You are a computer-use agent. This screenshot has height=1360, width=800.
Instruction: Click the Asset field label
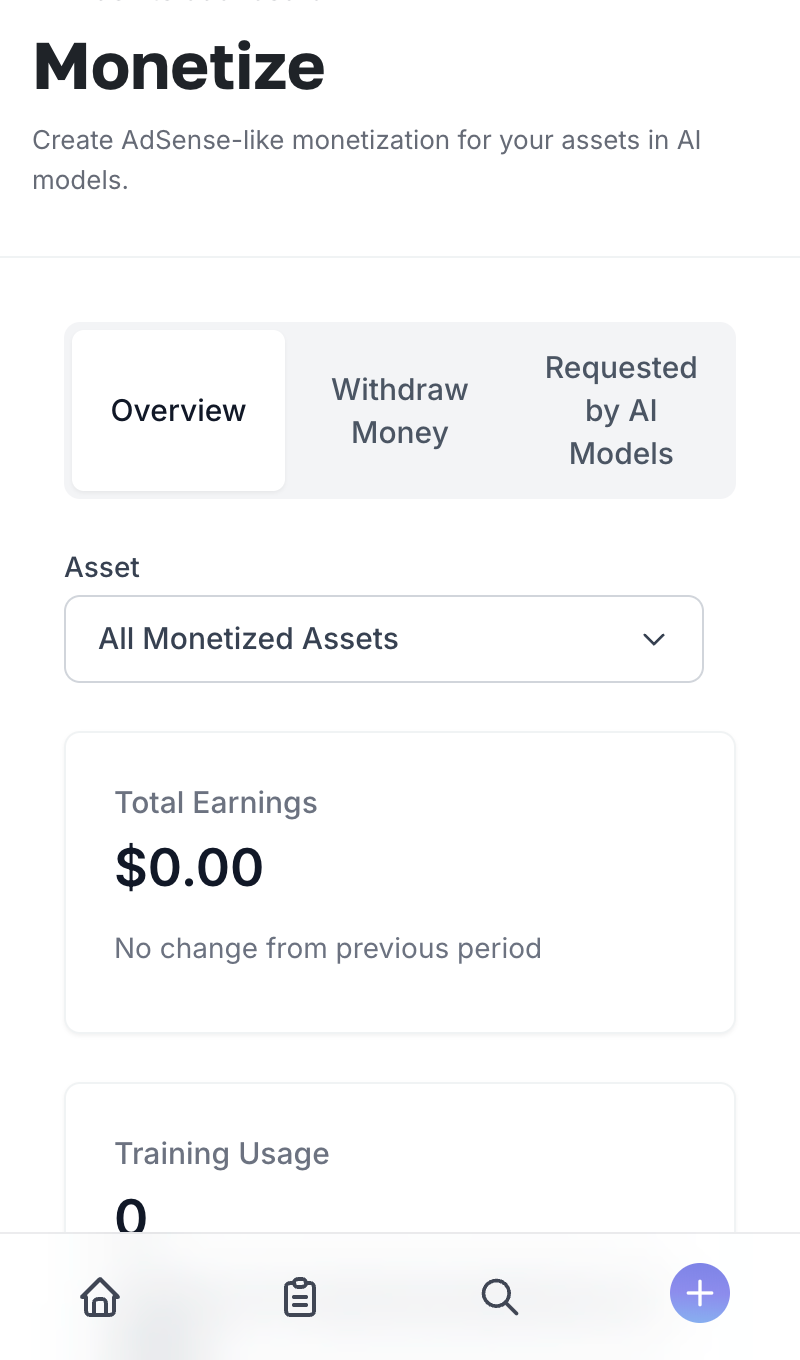click(x=102, y=567)
